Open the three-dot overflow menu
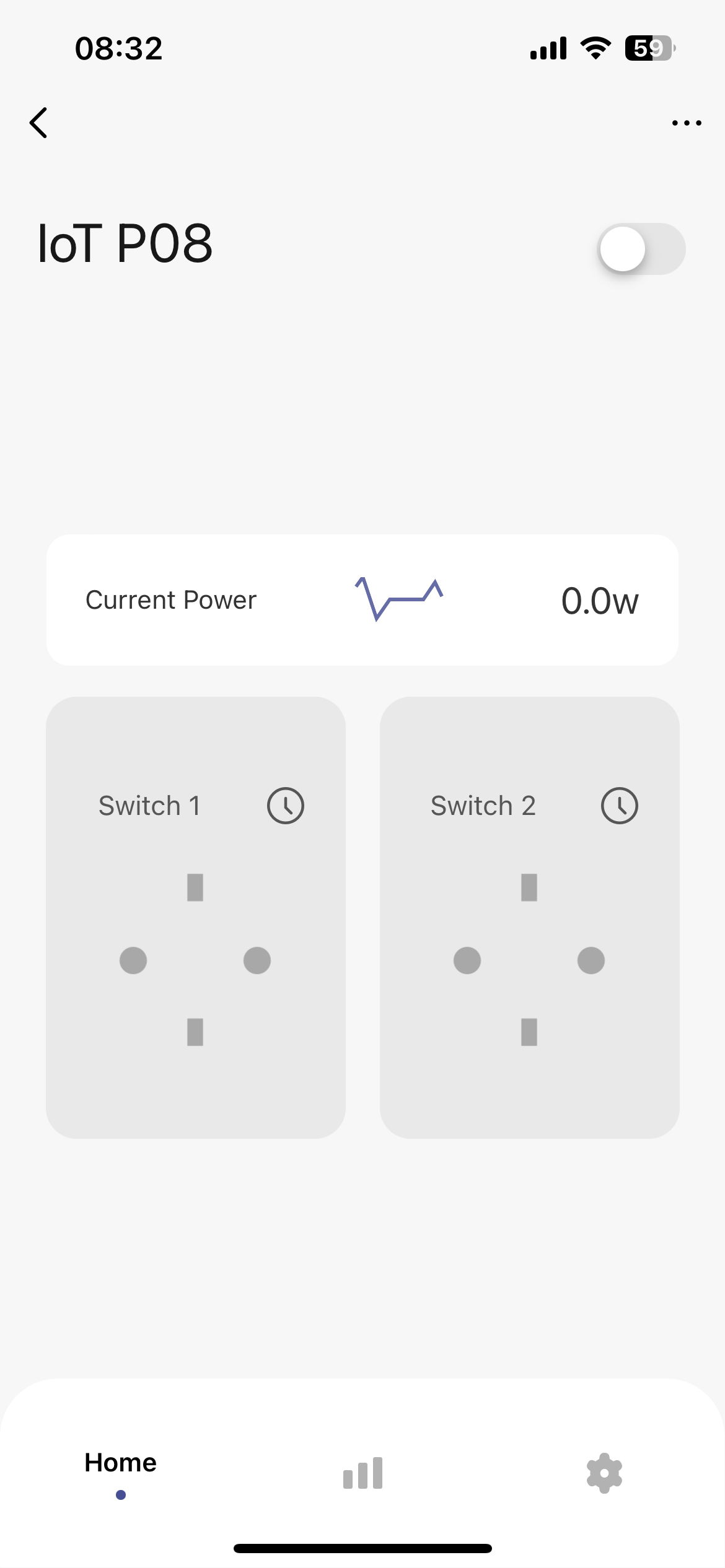Viewport: 725px width, 1568px height. click(687, 123)
